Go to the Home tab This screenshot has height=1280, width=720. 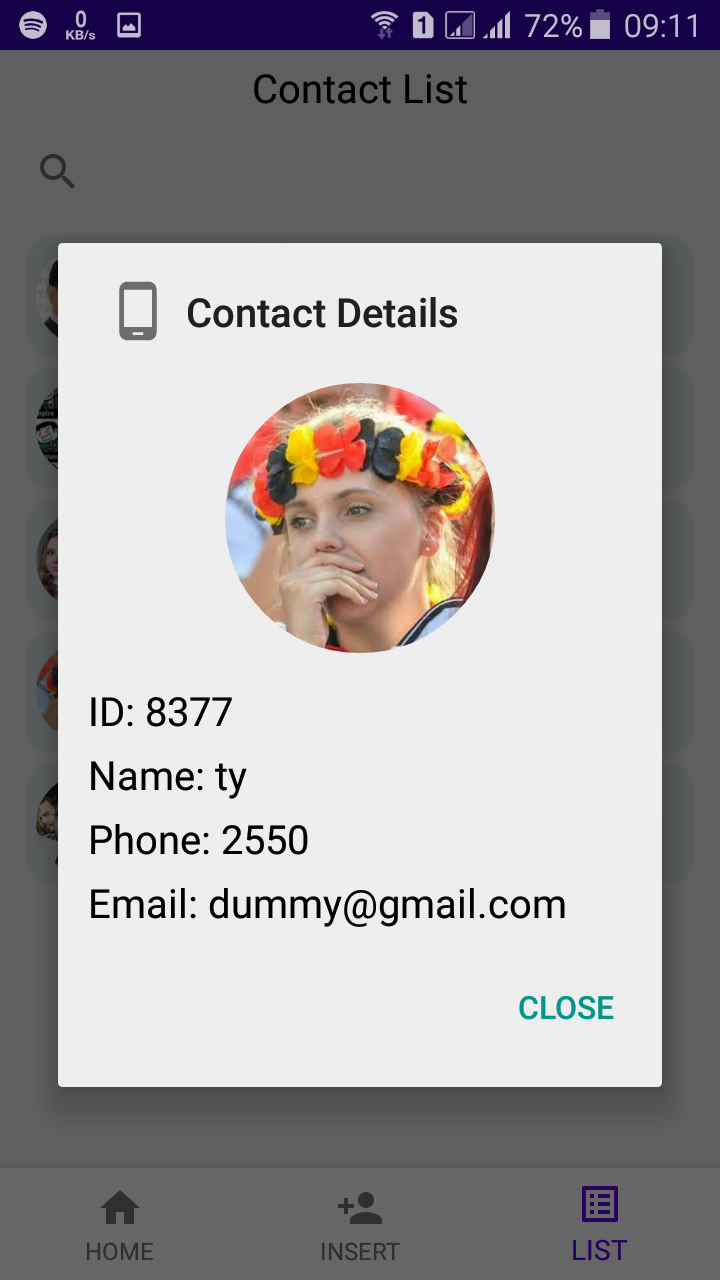point(119,1225)
